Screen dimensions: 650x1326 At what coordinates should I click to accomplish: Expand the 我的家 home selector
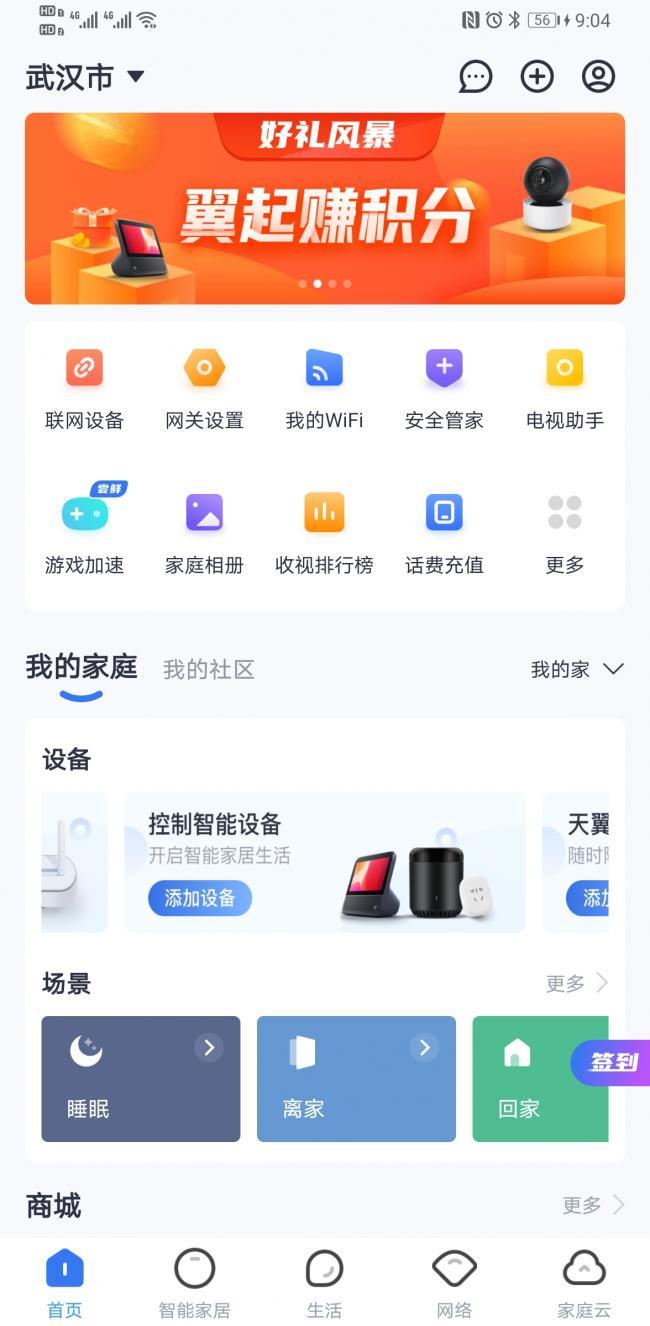577,670
